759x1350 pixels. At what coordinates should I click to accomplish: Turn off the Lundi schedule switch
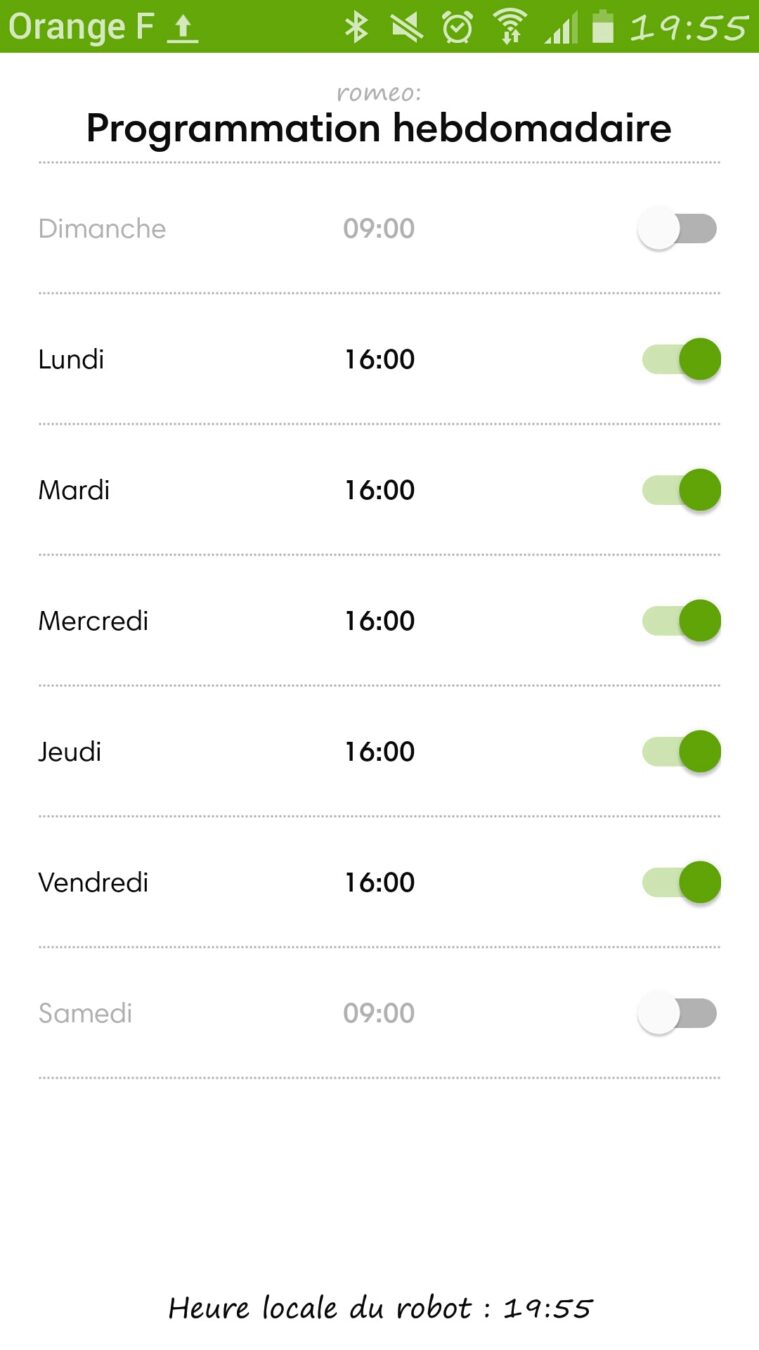(x=681, y=359)
